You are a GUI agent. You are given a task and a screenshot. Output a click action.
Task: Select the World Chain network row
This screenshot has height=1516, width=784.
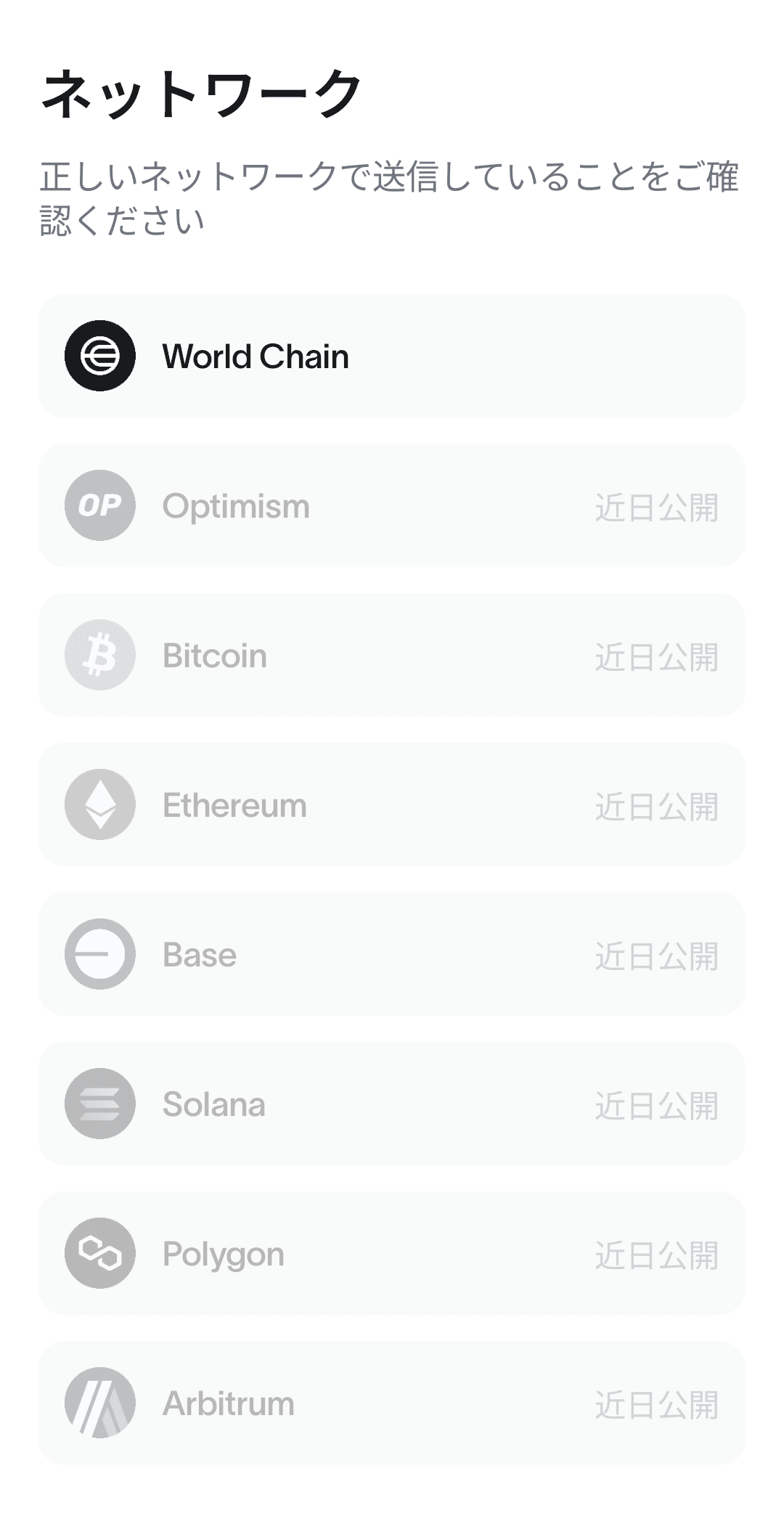coord(392,356)
